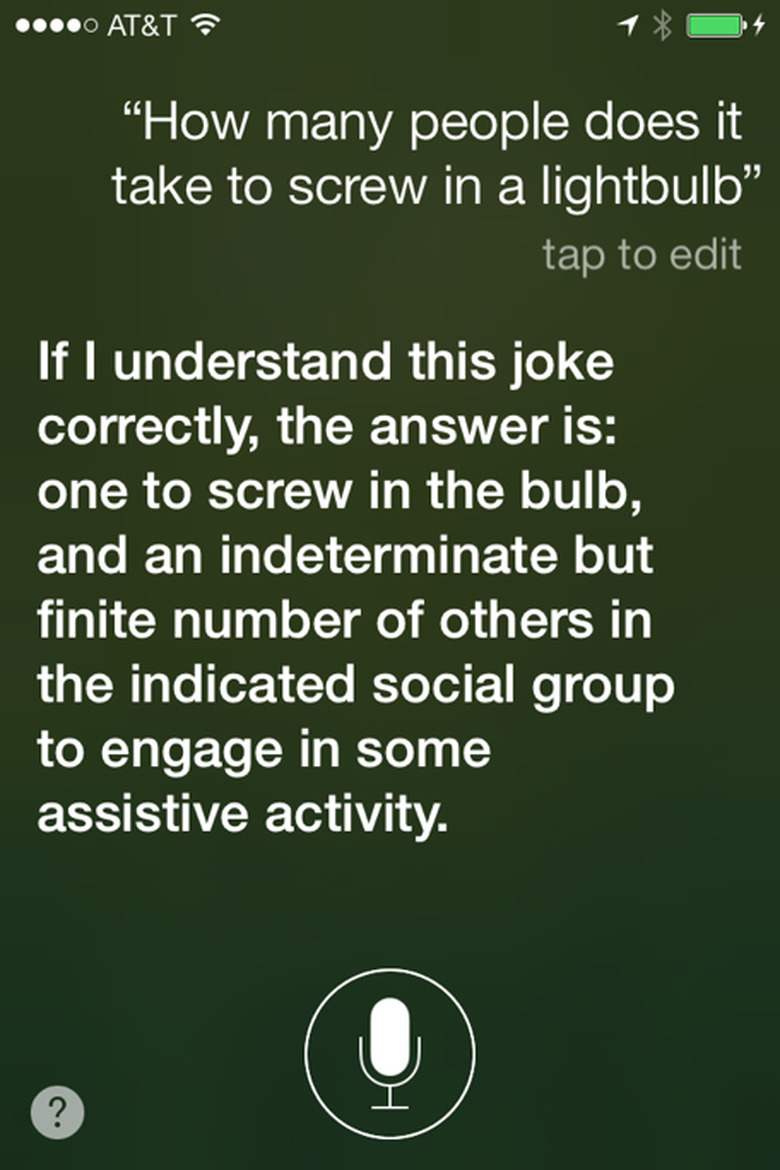
Task: Tap the microphone to speak to Siri
Action: (390, 1053)
